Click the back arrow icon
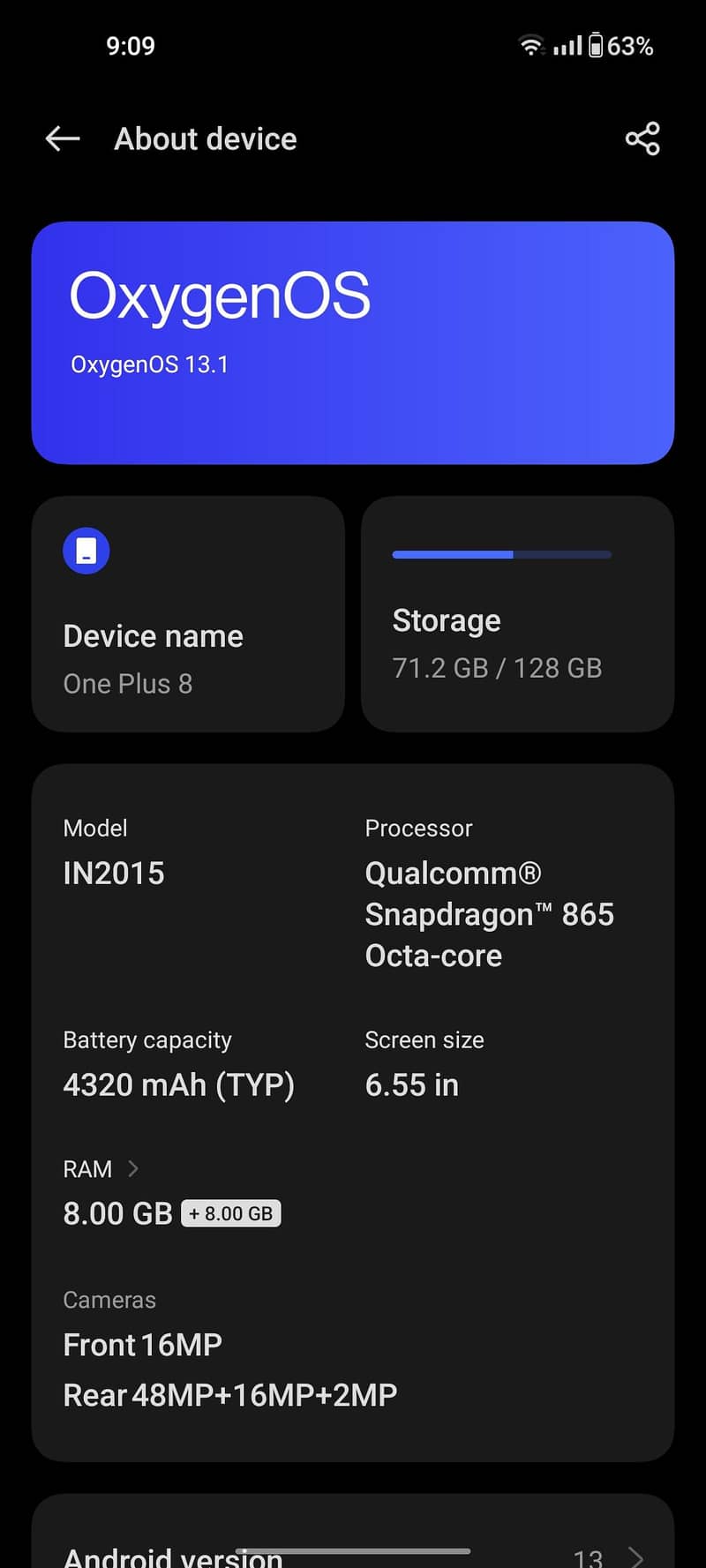Image resolution: width=706 pixels, height=1568 pixels. 61,139
